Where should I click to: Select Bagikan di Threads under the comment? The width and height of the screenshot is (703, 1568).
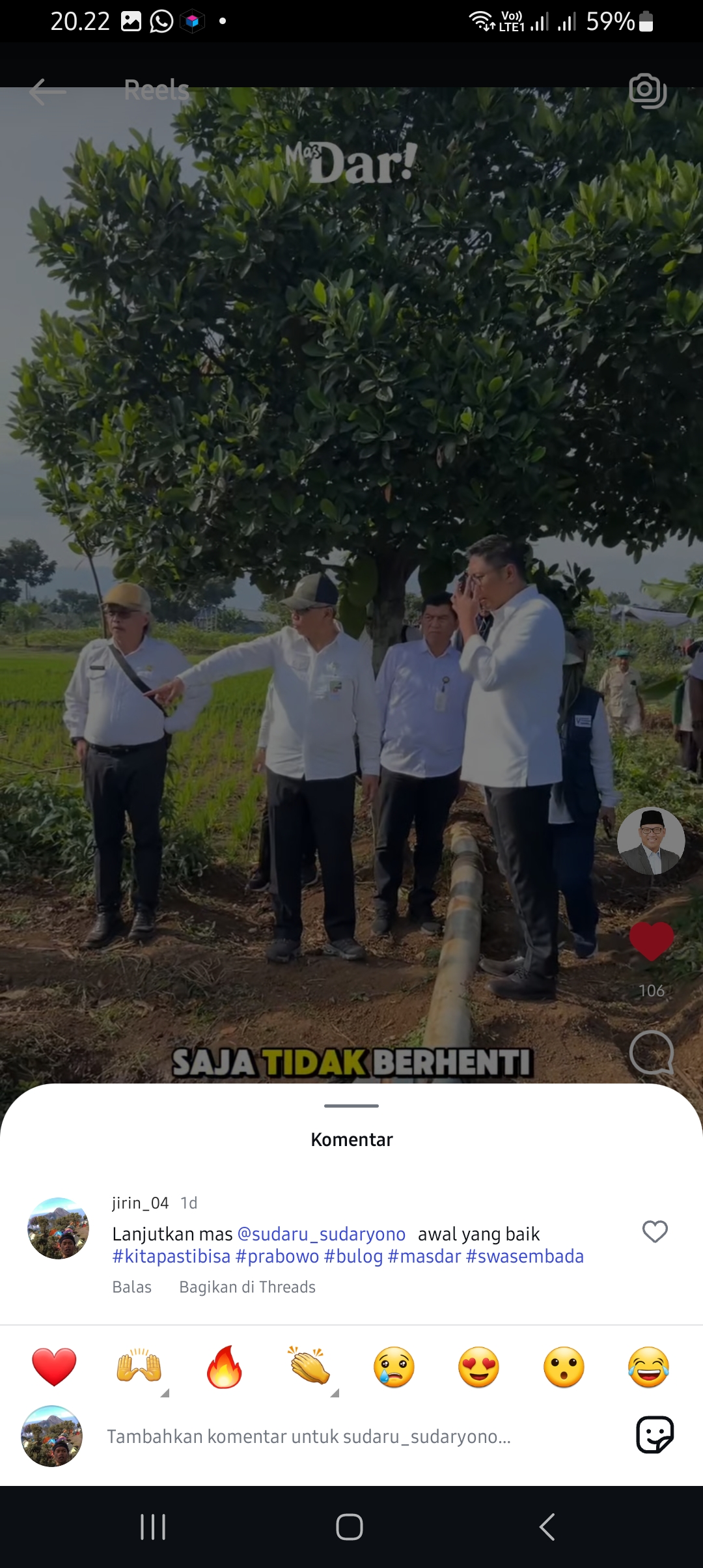click(x=247, y=1287)
